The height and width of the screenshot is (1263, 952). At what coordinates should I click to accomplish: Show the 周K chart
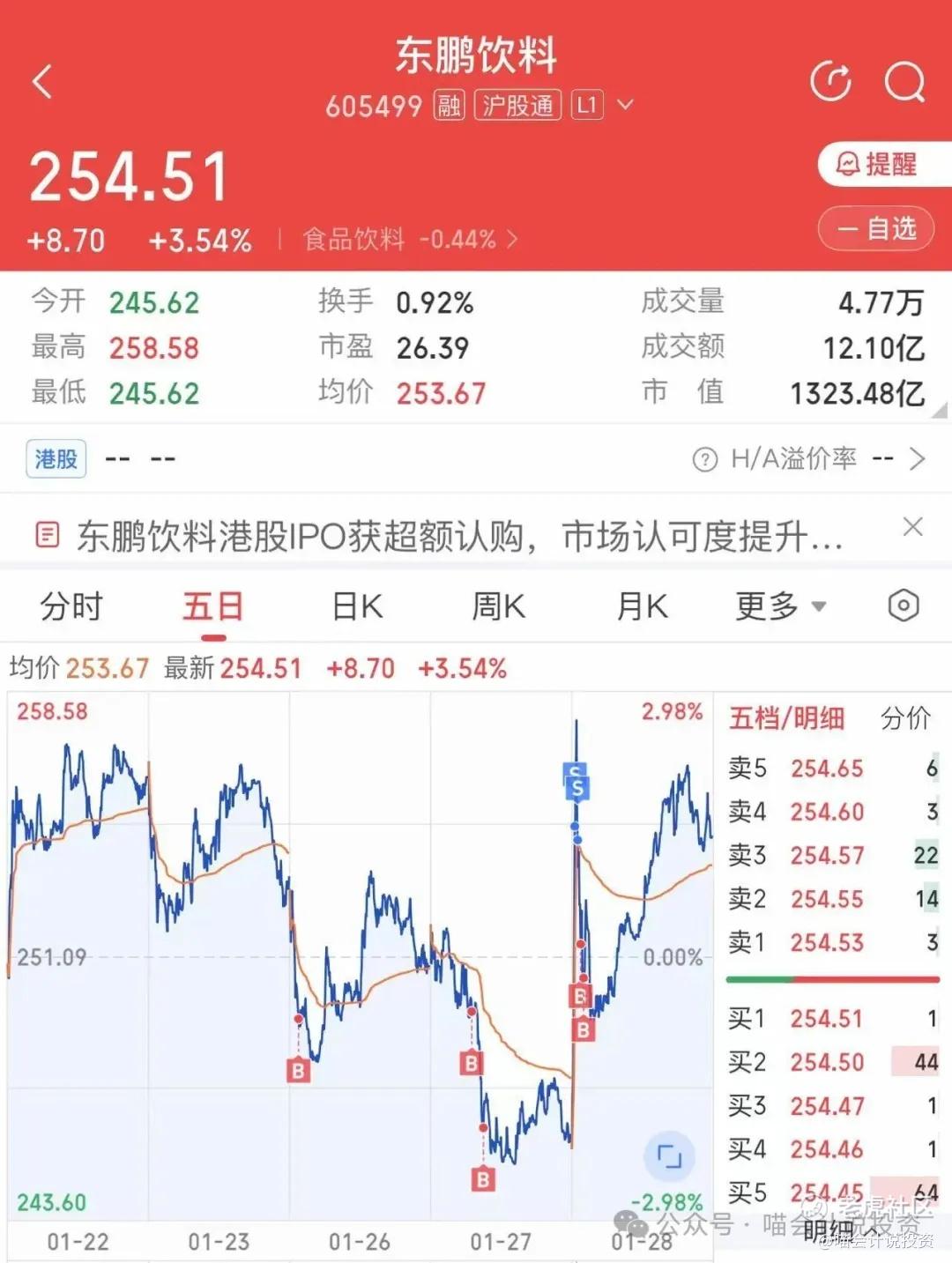[x=498, y=606]
